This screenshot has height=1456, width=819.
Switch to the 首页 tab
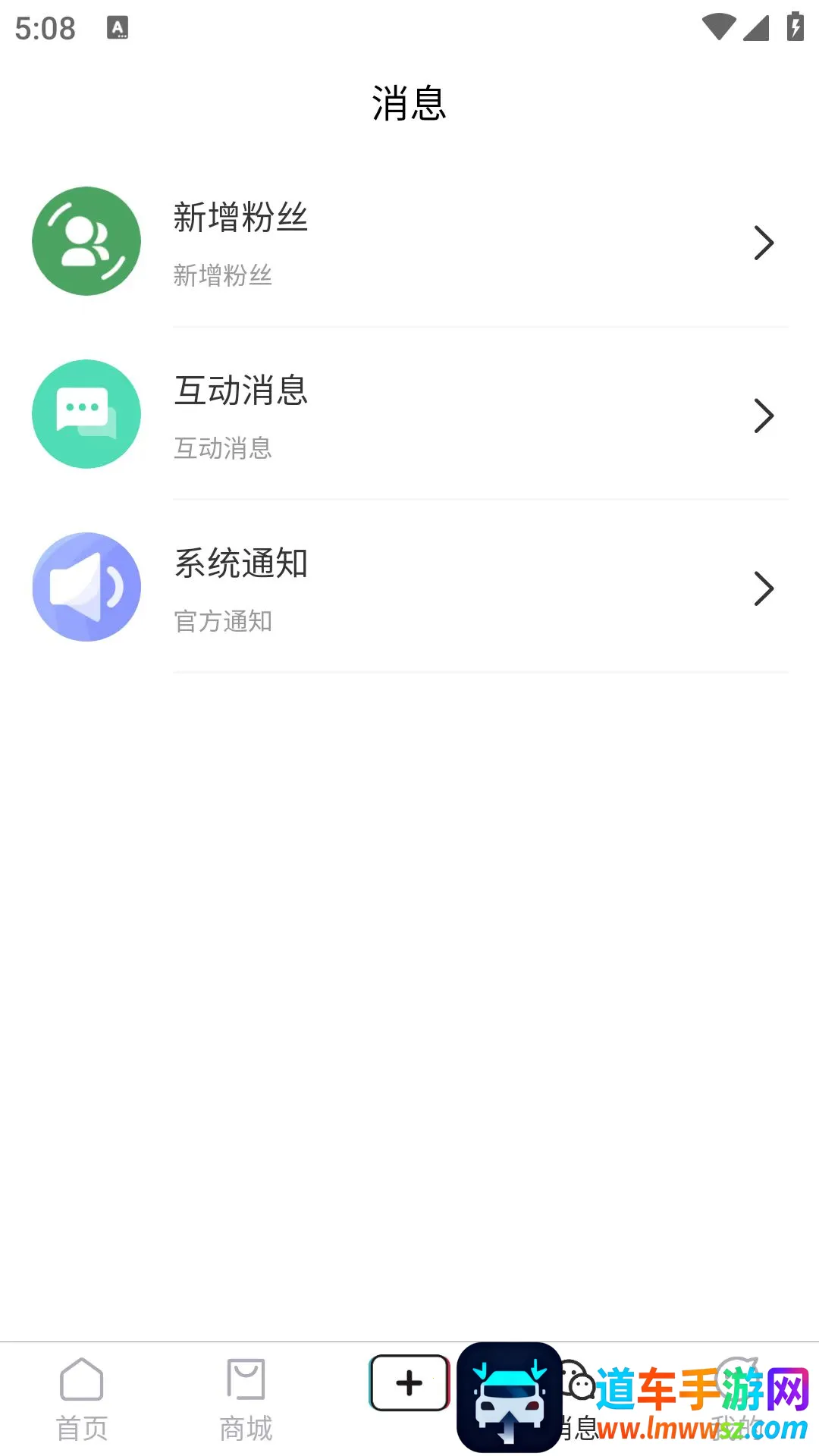(82, 1399)
